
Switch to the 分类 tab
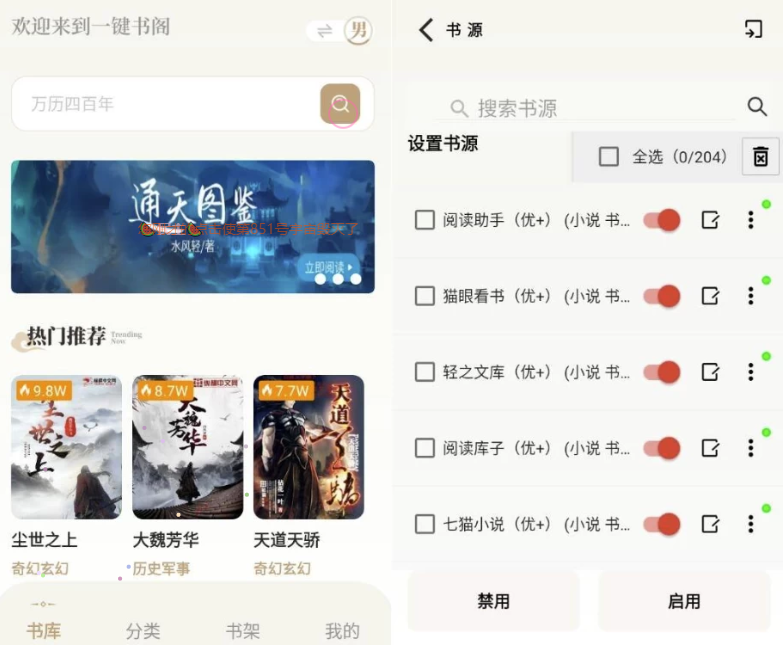(x=143, y=631)
